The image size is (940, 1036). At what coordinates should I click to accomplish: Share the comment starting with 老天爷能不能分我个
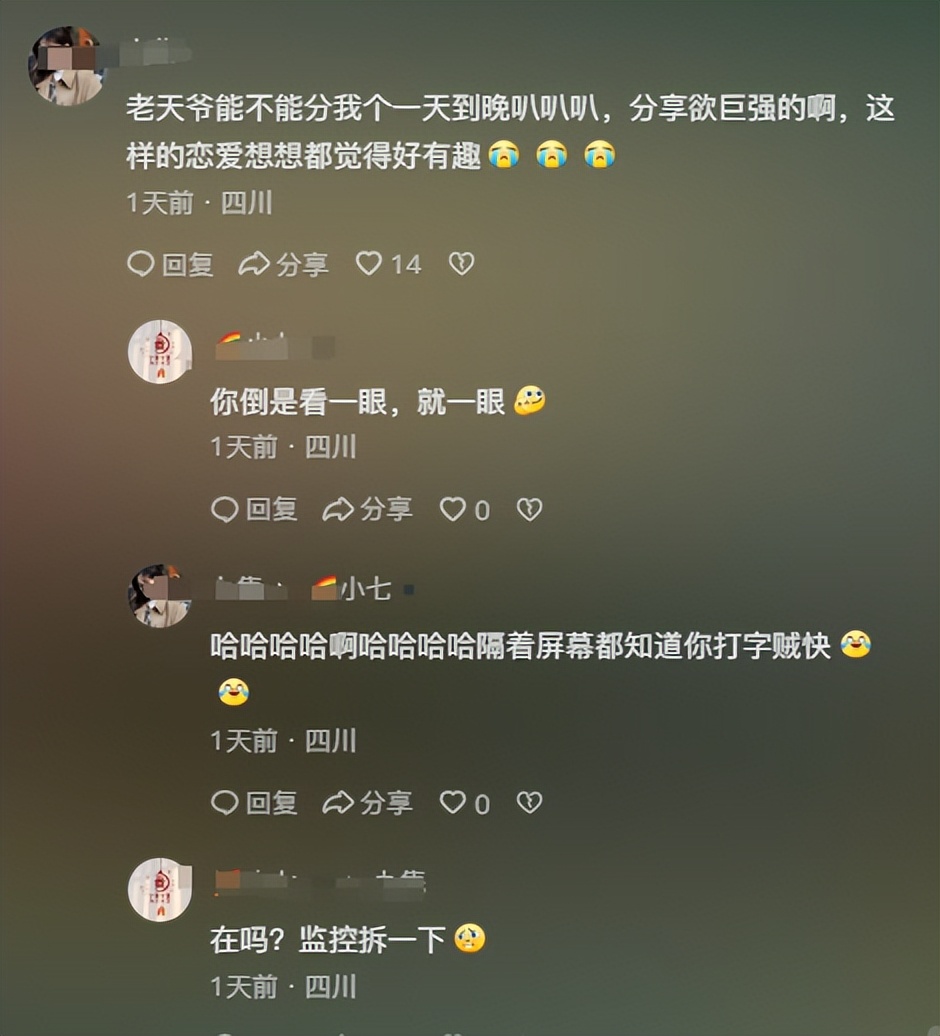tap(284, 264)
